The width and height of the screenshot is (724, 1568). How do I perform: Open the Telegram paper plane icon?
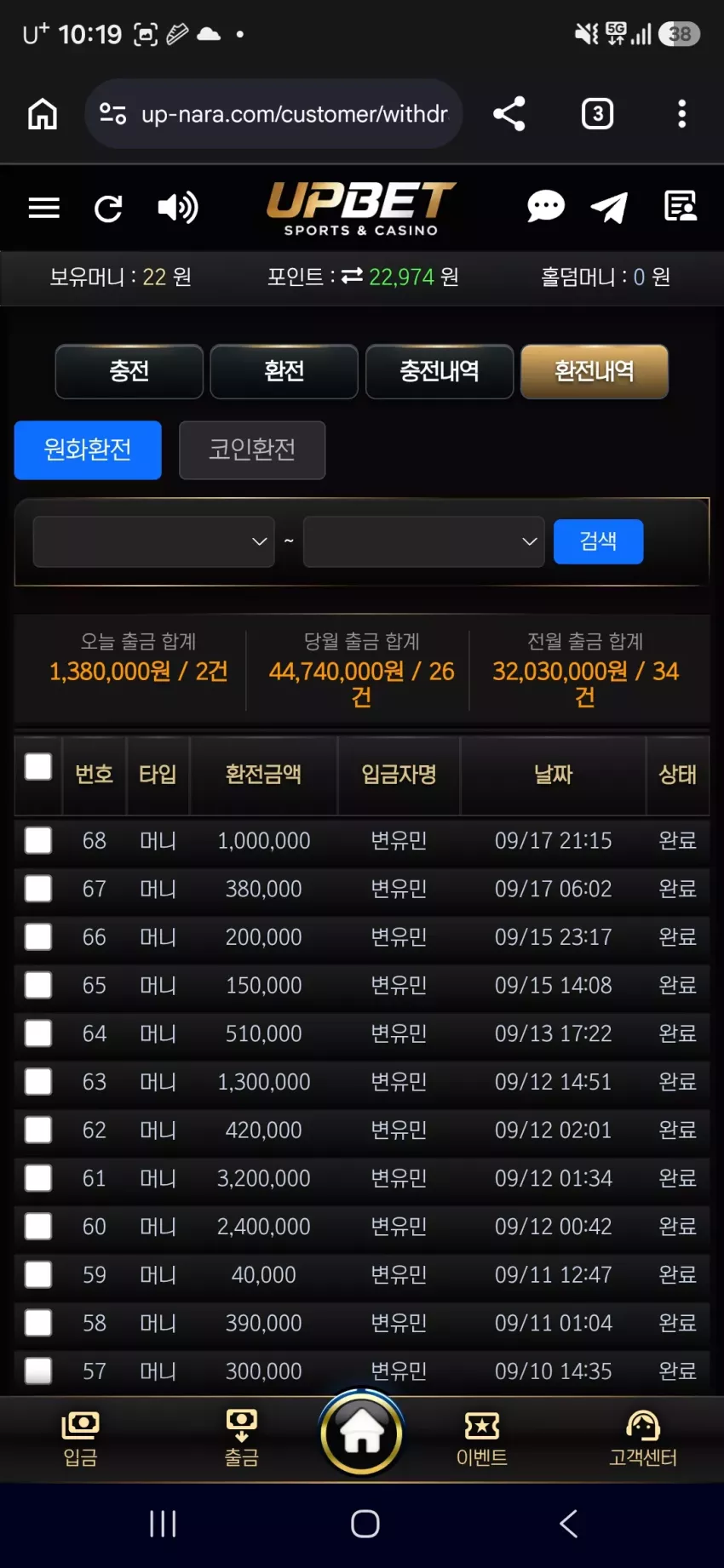pyautogui.click(x=609, y=207)
